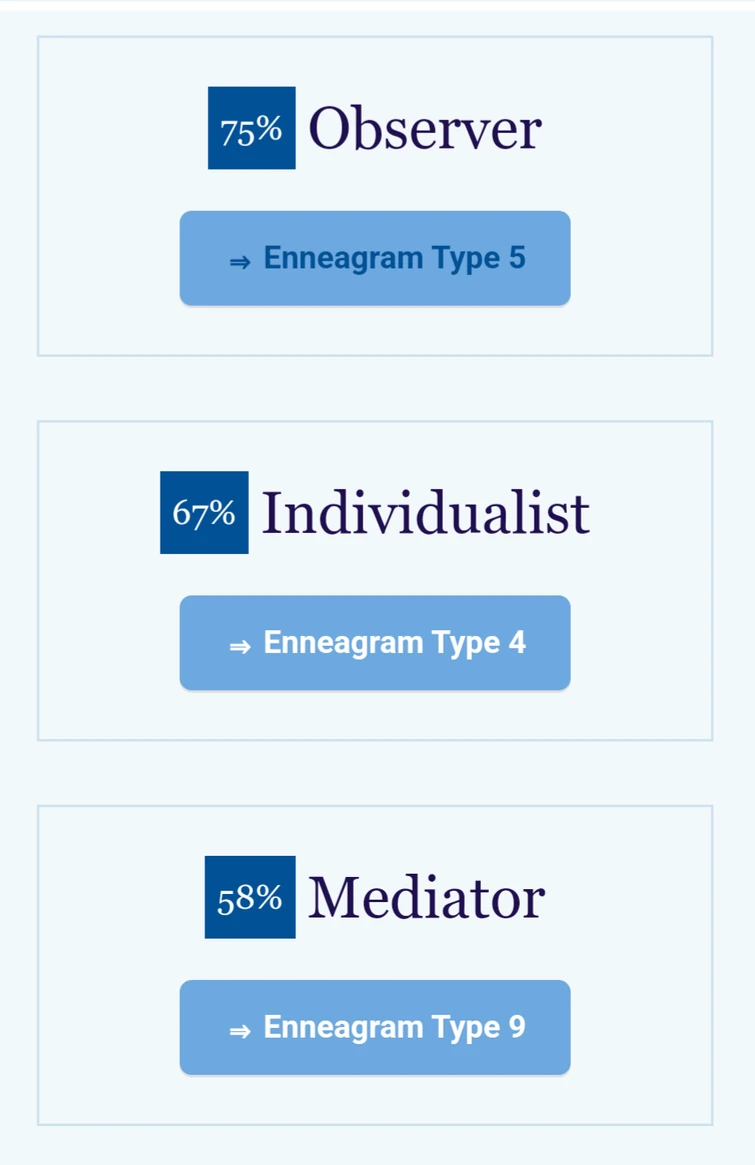The image size is (755, 1165).
Task: Open the Enneagram Type 5 link
Action: (x=375, y=258)
